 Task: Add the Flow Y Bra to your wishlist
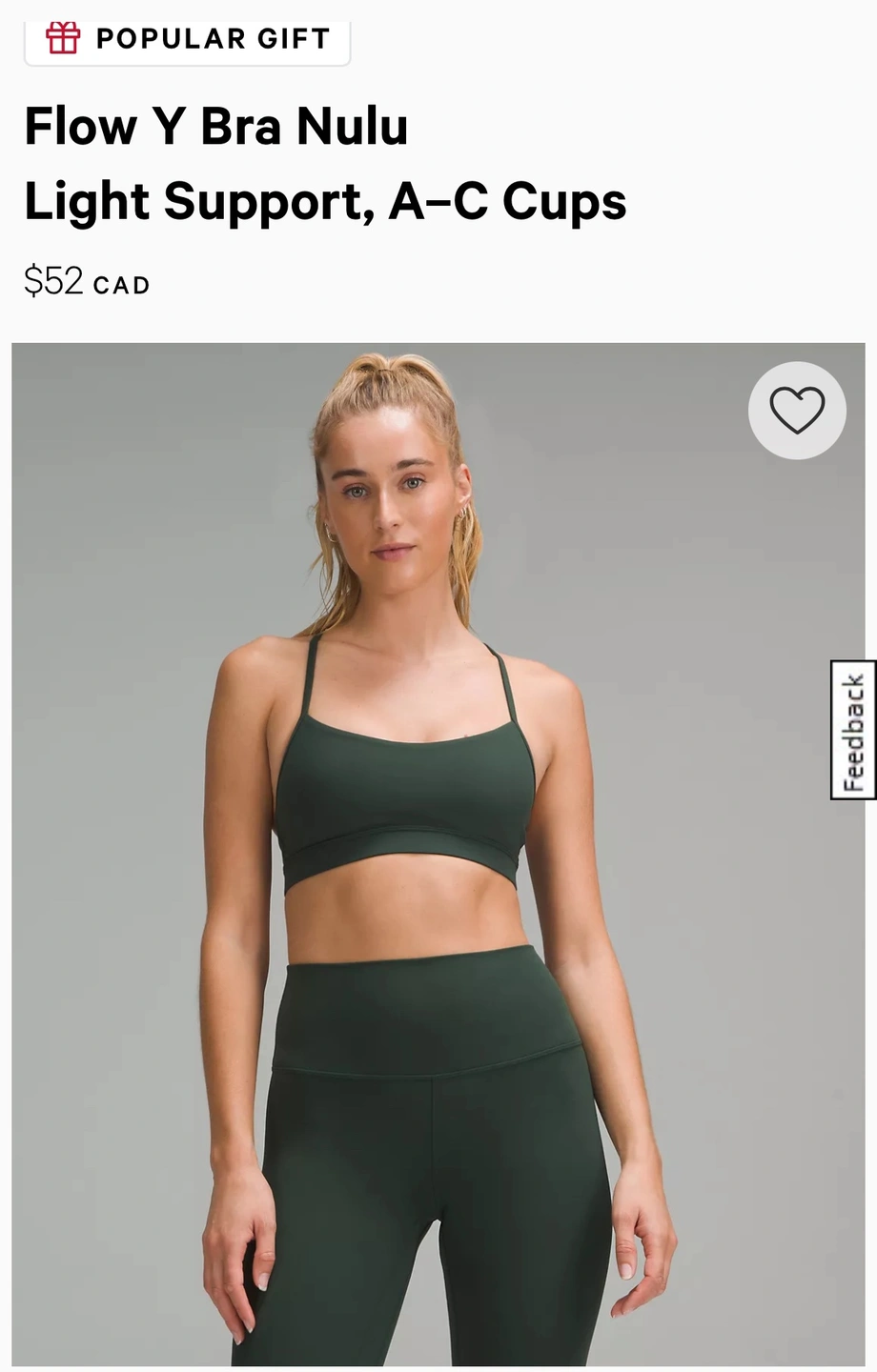click(797, 411)
